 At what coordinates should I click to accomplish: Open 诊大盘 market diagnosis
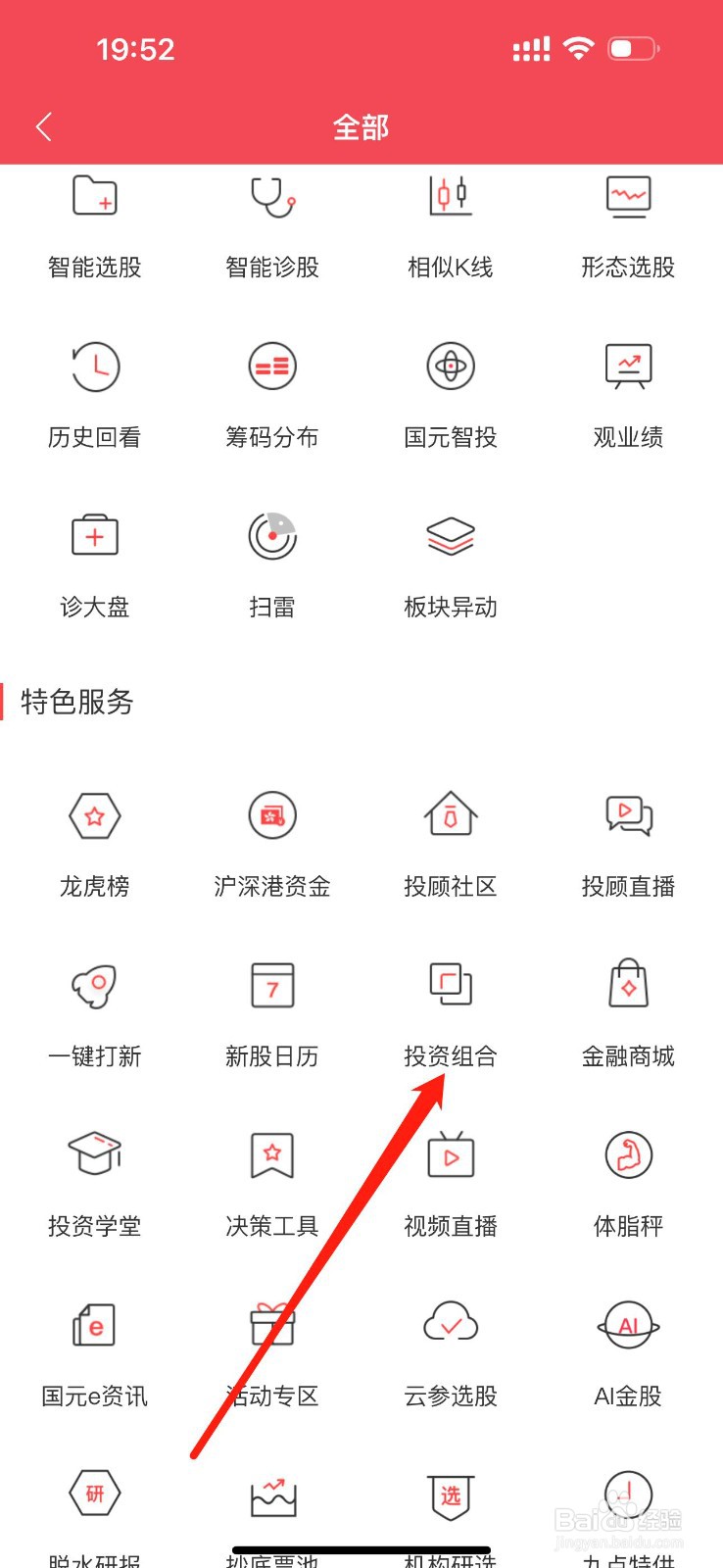click(x=95, y=560)
